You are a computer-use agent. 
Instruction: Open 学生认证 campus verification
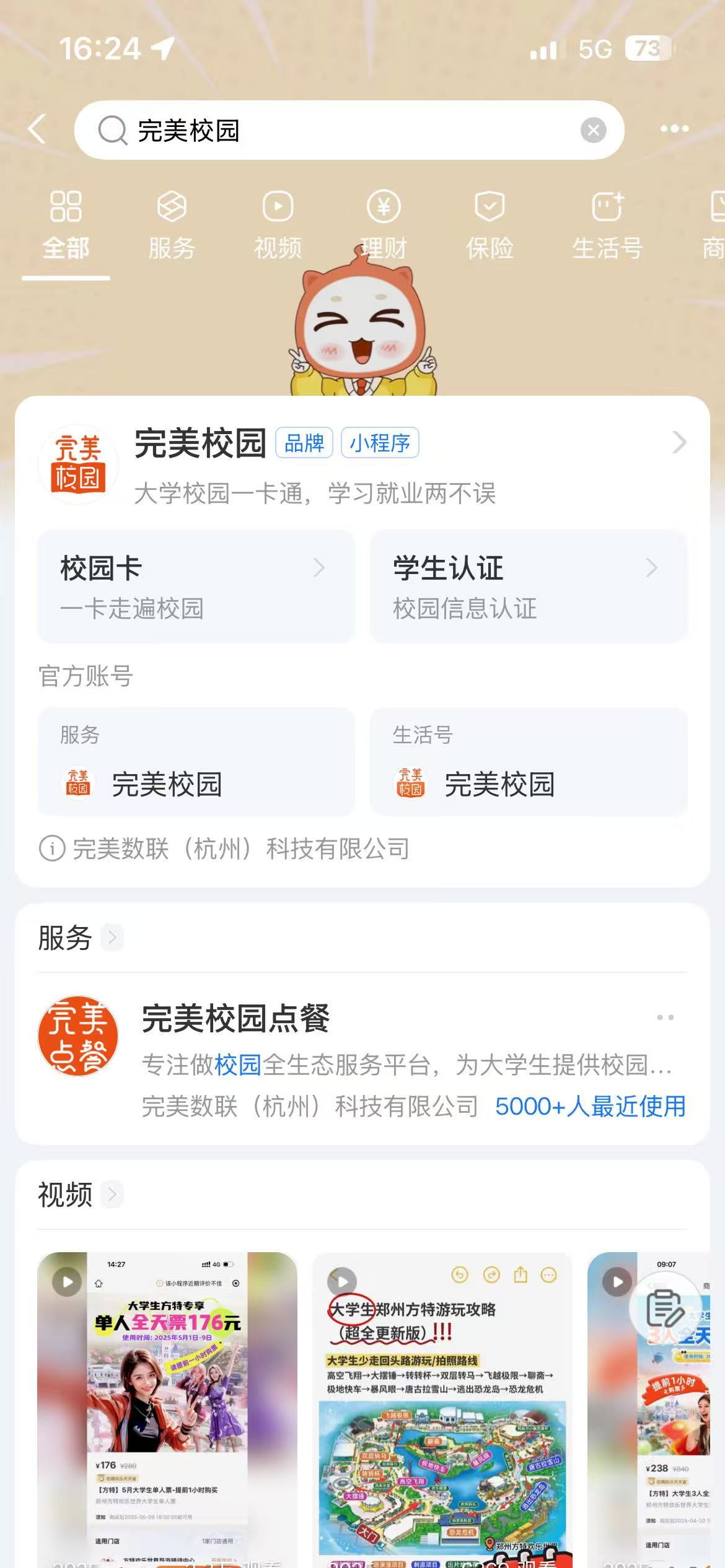tap(529, 586)
